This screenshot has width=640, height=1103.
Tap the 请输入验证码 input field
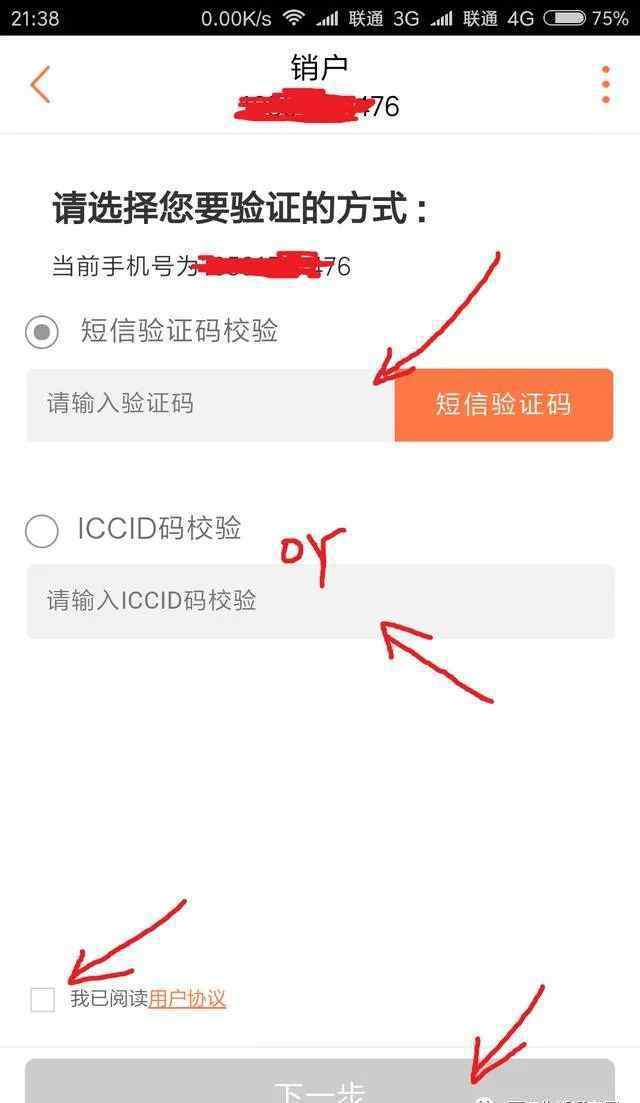pos(210,404)
